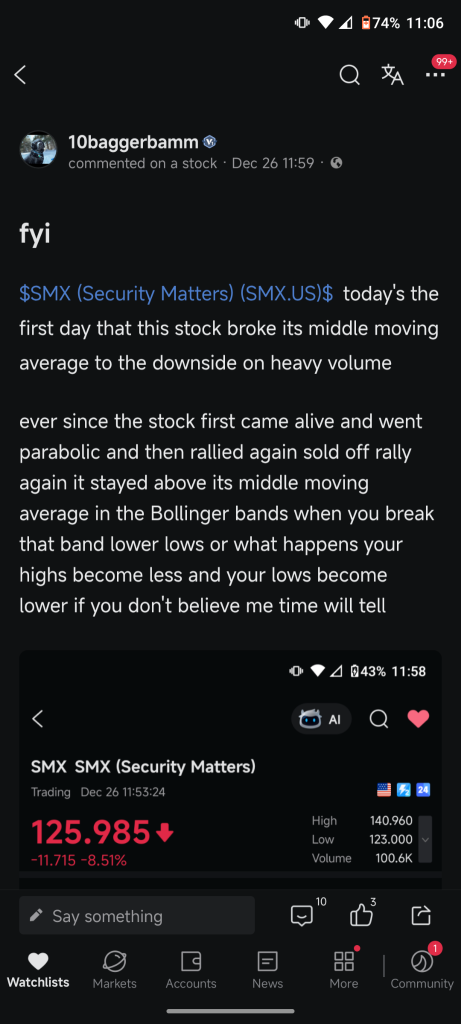Switch to the Watchlists tab
Image resolution: width=461 pixels, height=1024 pixels.
[x=38, y=970]
